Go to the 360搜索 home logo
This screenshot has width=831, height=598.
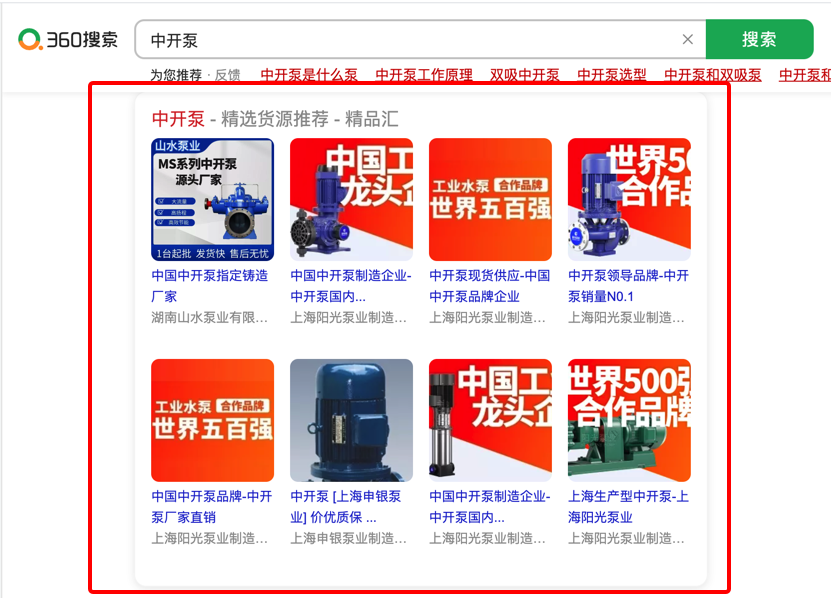tap(68, 40)
